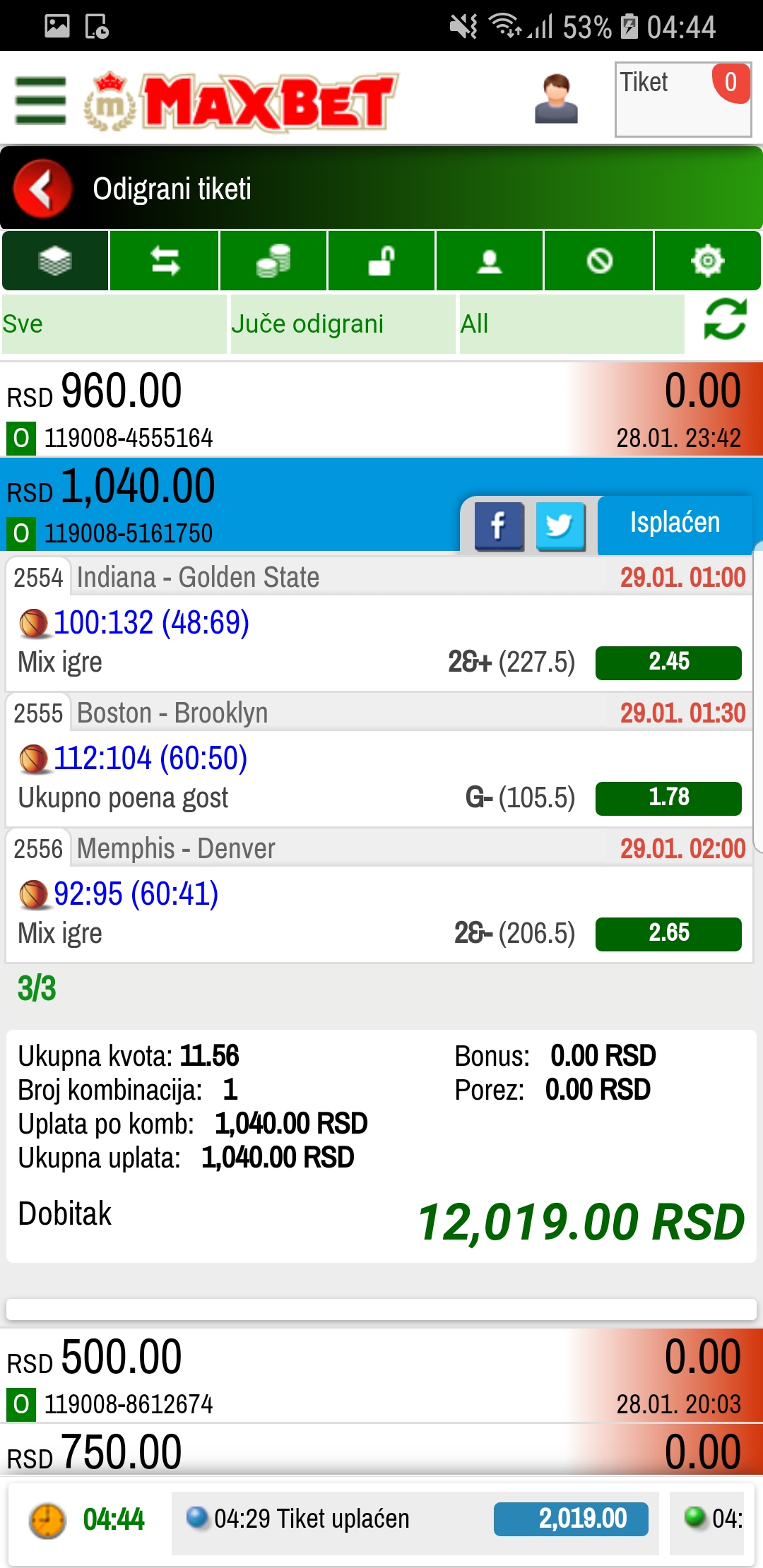
Task: Open the Tiket slip box
Action: point(682,100)
